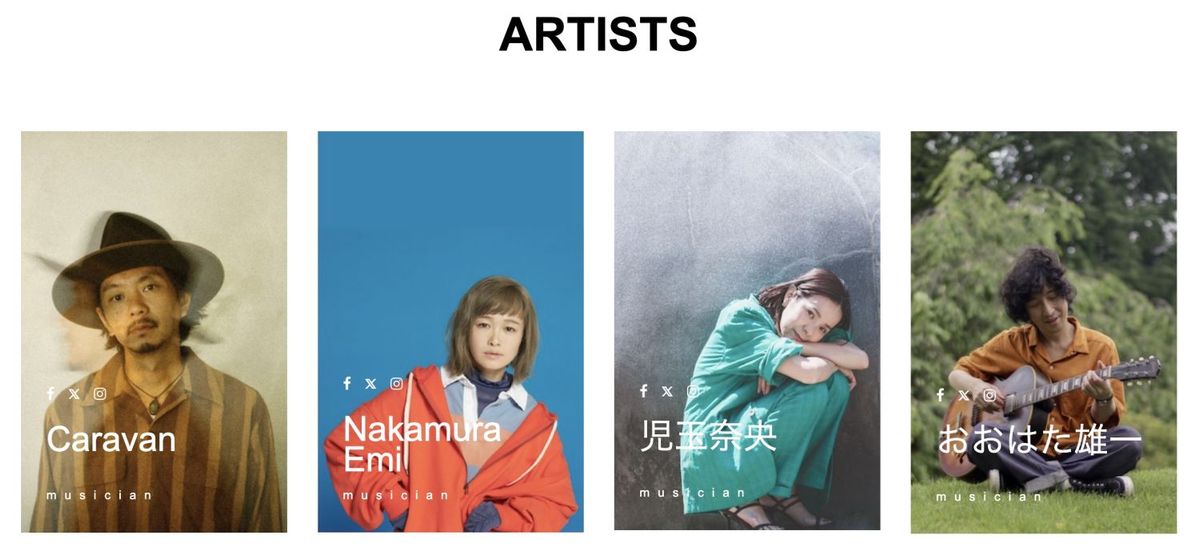
Task: Visit おおはた雄一's Facebook page
Action: point(940,395)
